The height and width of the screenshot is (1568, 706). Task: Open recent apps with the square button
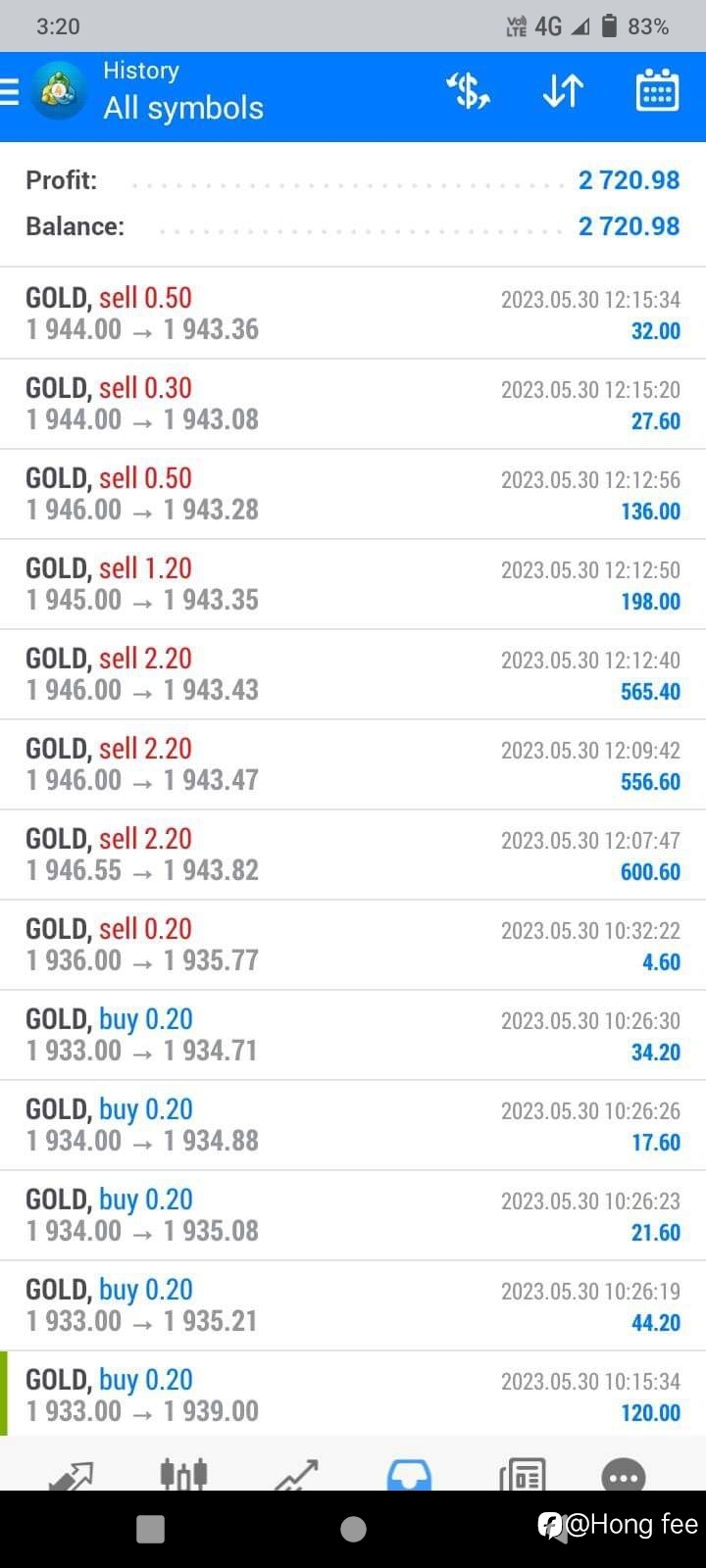(x=150, y=1529)
